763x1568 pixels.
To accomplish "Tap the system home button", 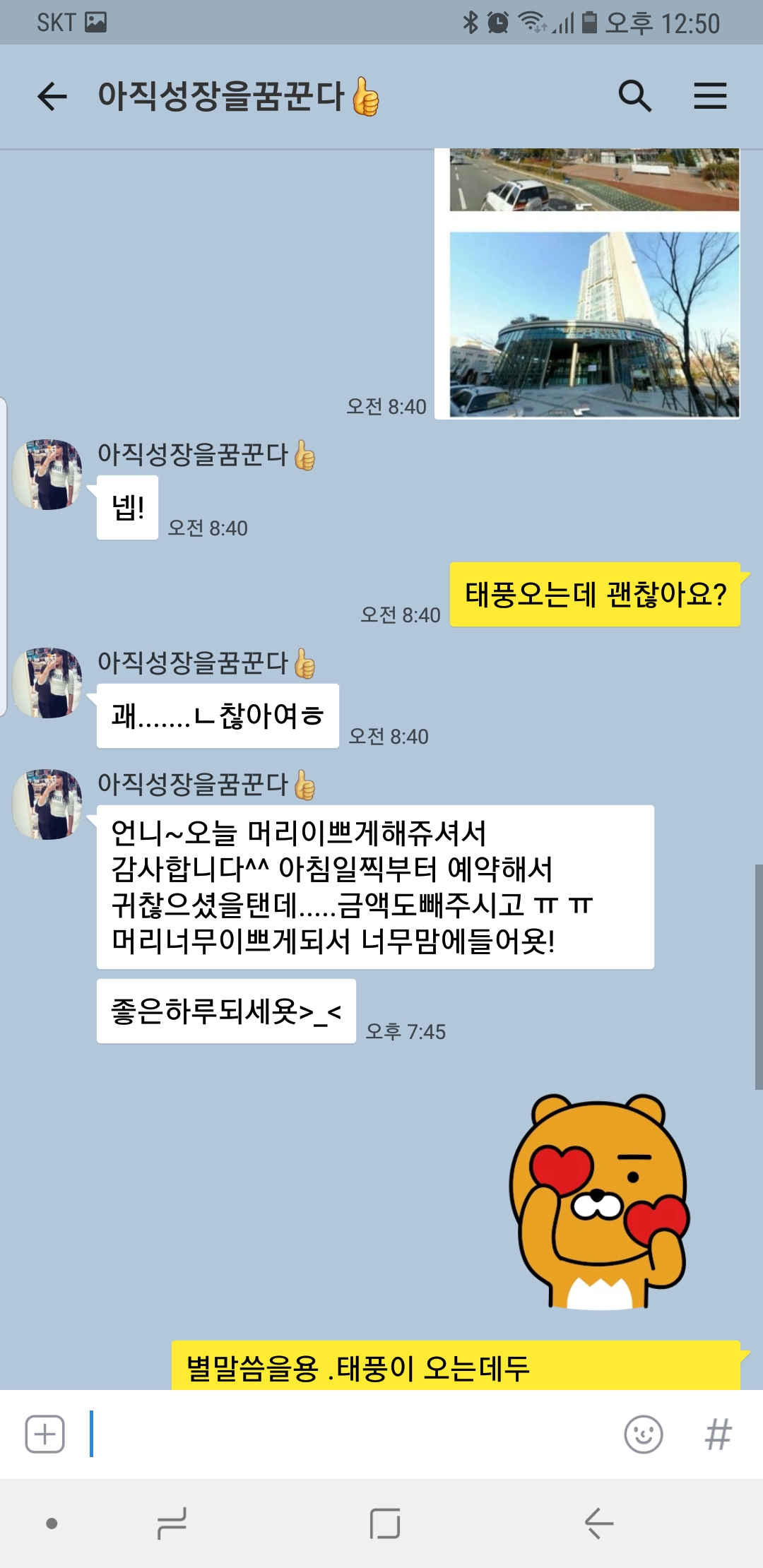I will [x=385, y=1524].
